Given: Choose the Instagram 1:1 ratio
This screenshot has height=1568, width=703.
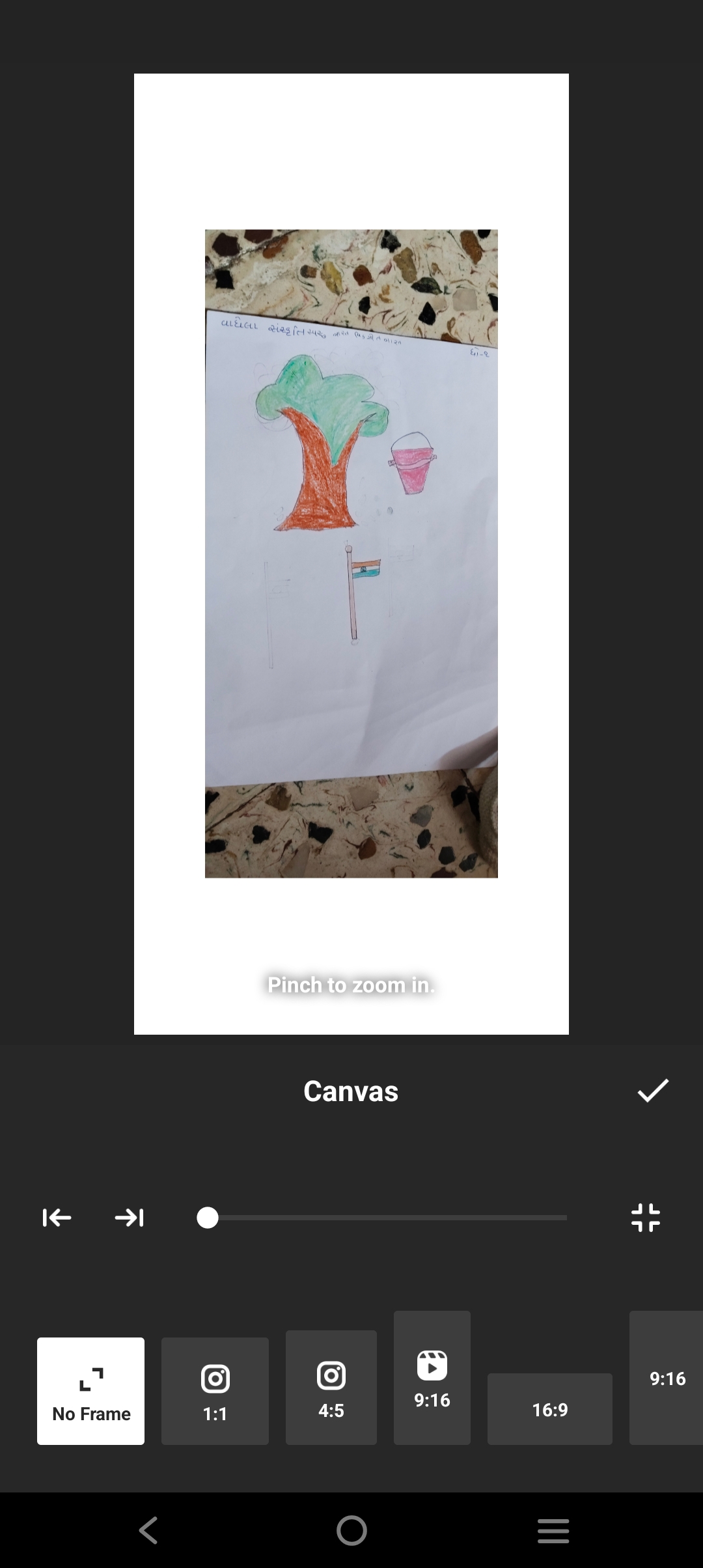Looking at the screenshot, I should 215,1391.
